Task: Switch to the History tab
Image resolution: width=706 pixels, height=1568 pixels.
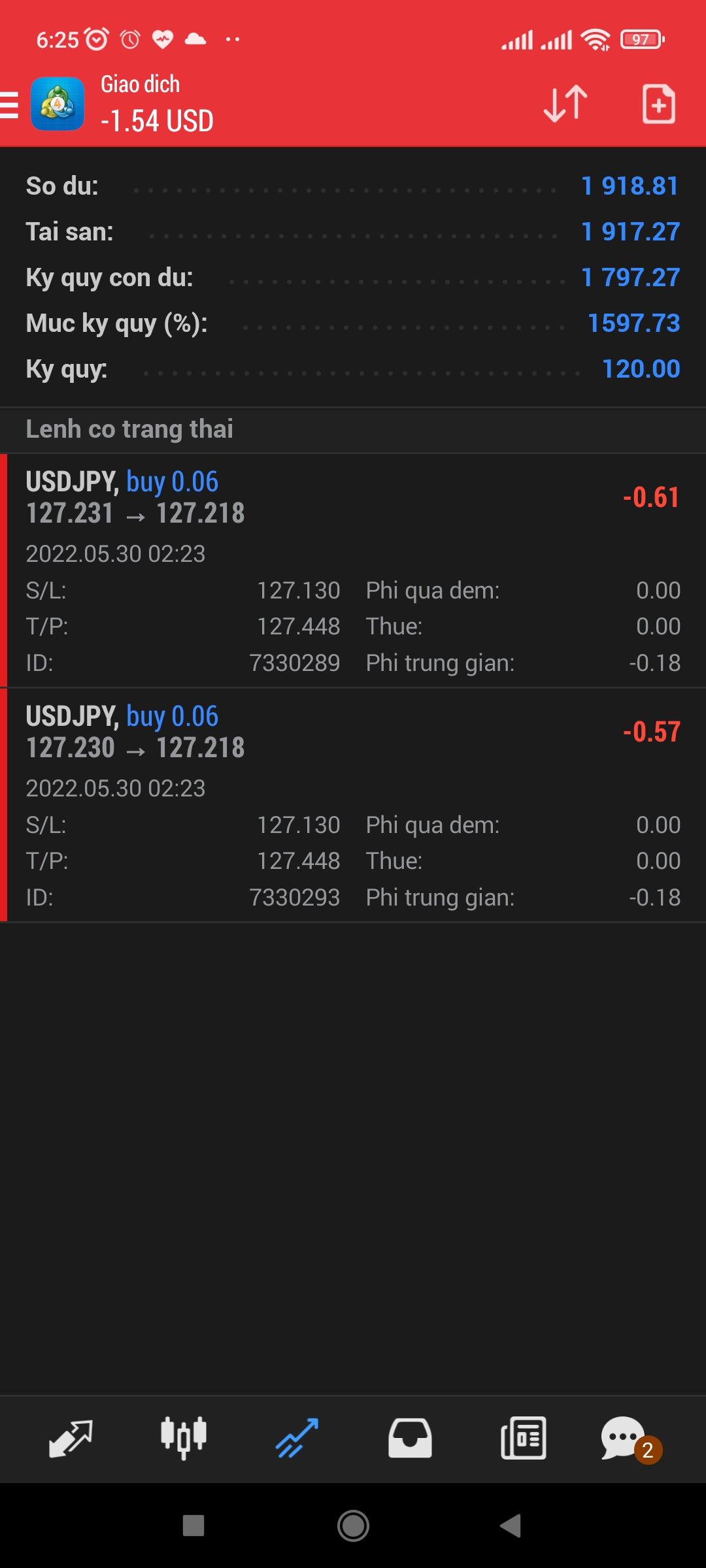Action: click(410, 1439)
